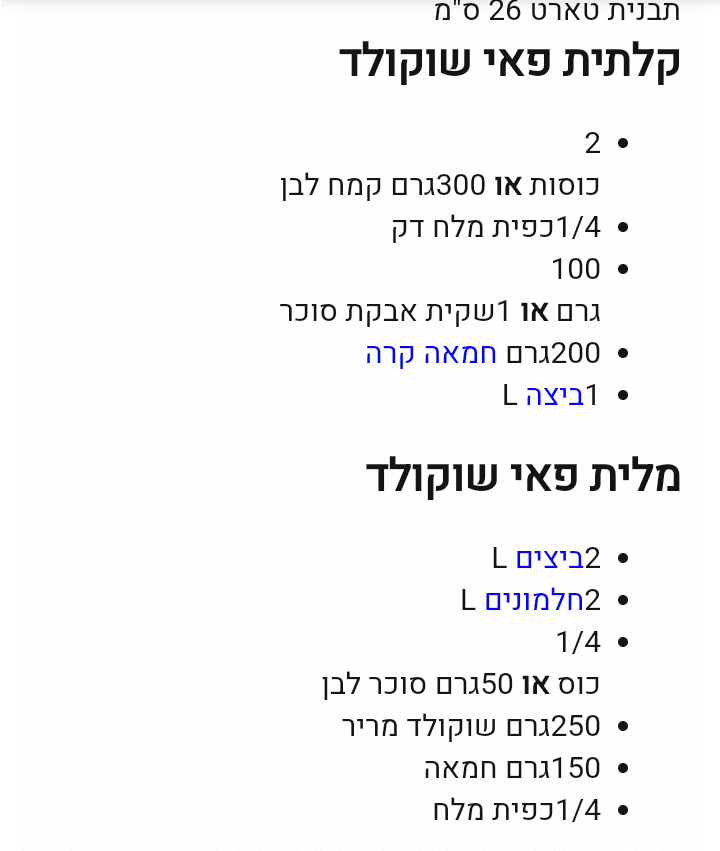Screen dimensions: 720x851
Task: Open the ביצים (eggs) link in filling ingredients
Action: (549, 558)
